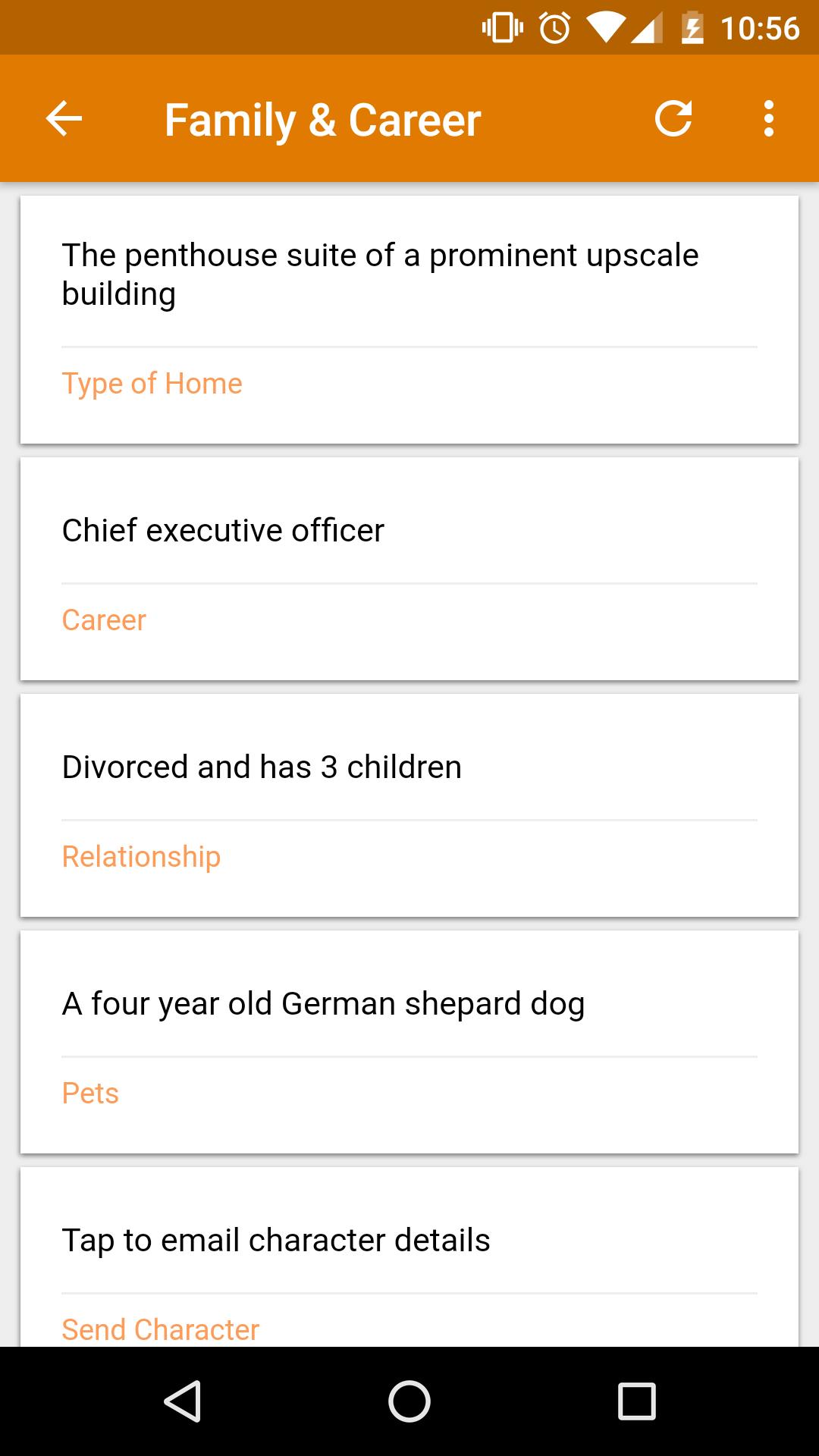
Task: Tap the Relationship card
Action: click(409, 805)
